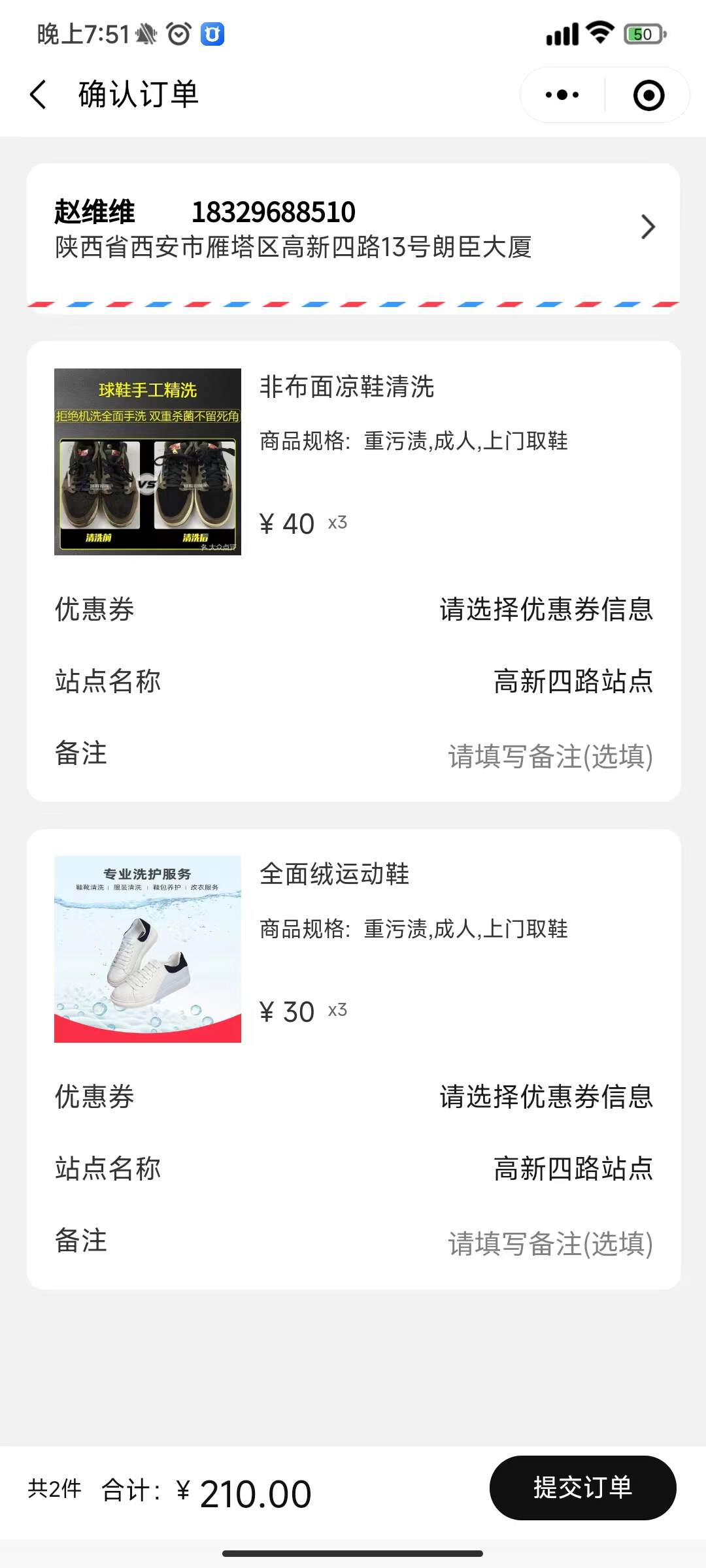Viewport: 706px width, 1568px height.
Task: Submit the order with 提交订单
Action: pos(582,1488)
